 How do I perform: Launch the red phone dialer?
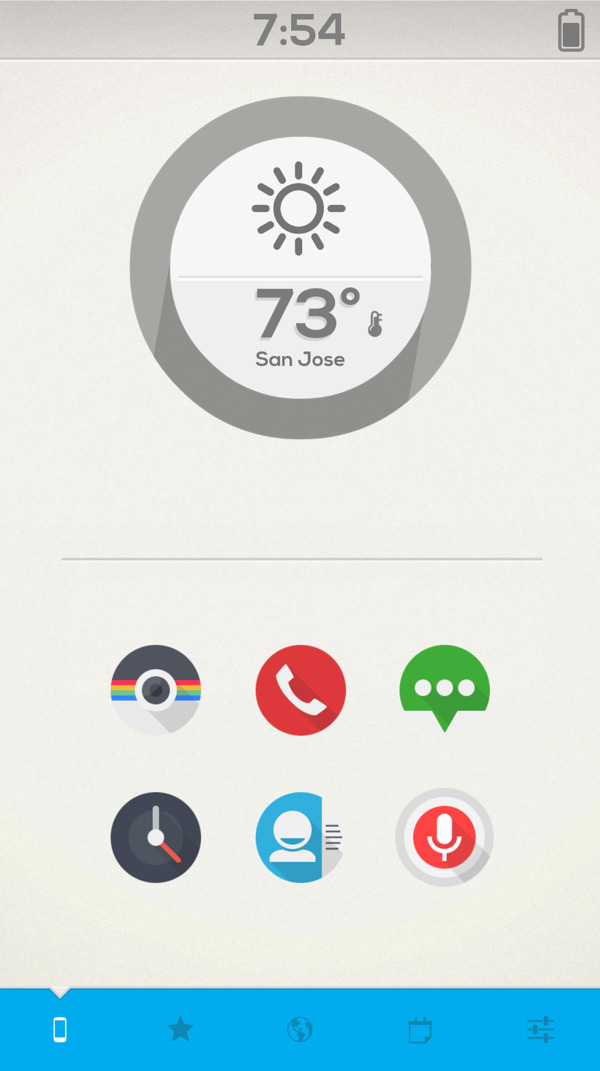(300, 690)
